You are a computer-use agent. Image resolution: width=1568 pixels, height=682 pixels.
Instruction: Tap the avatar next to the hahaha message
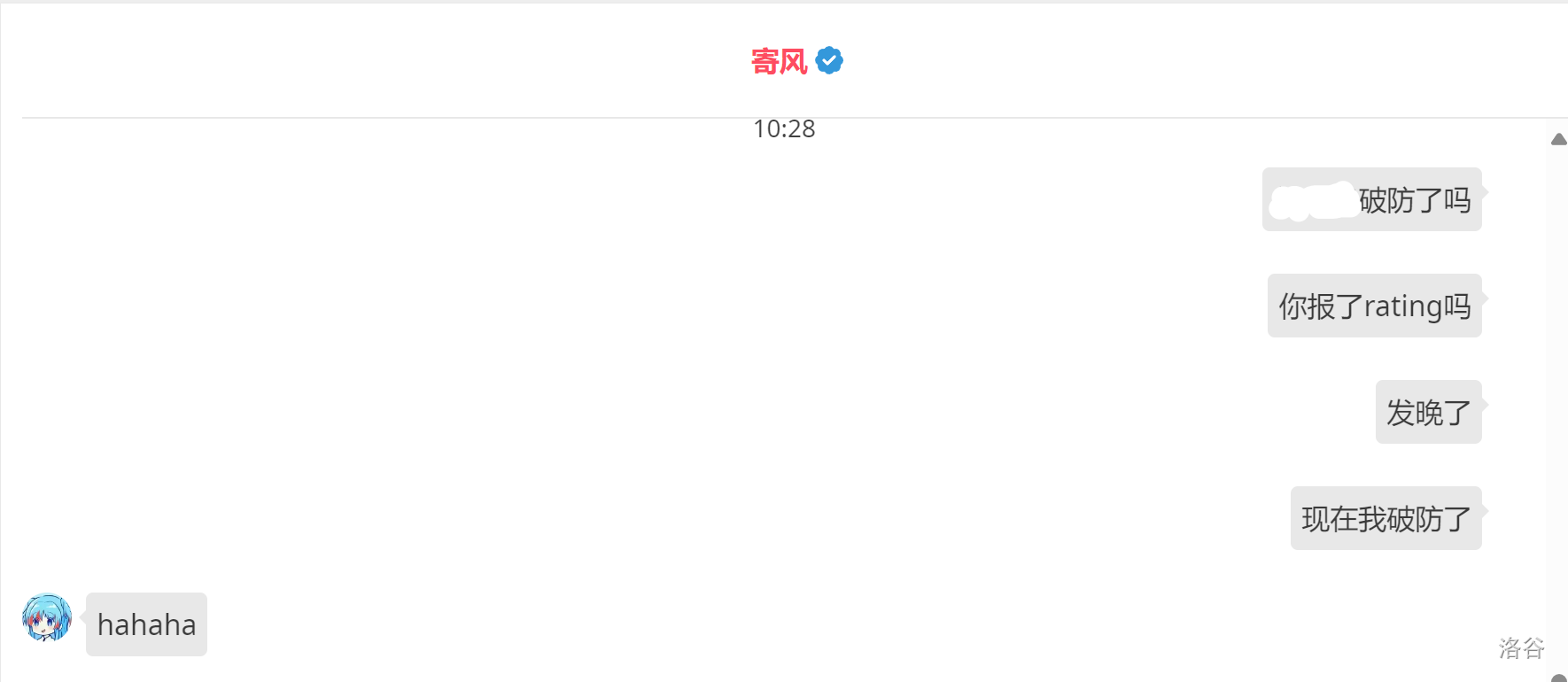click(x=47, y=617)
